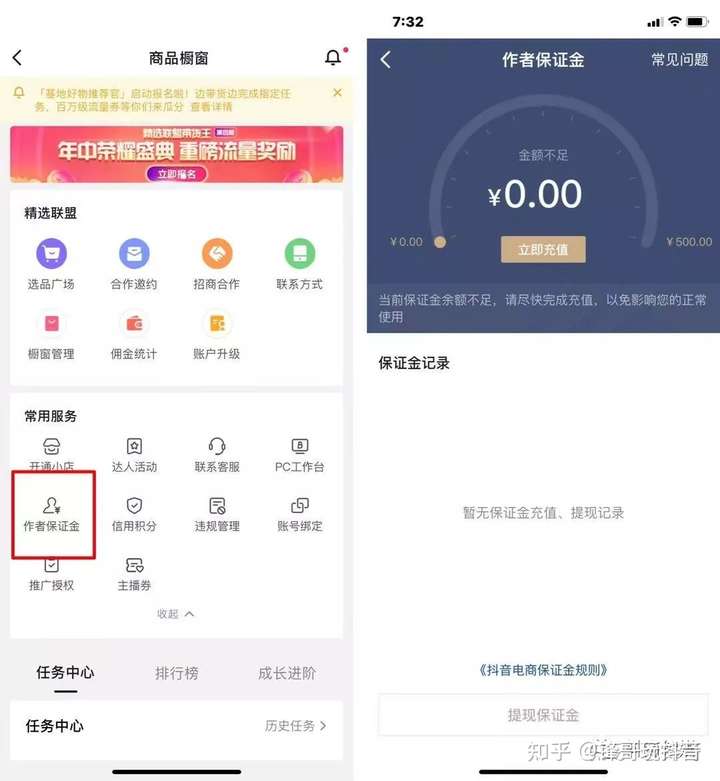720x781 pixels.
Task: Switch to the 成长进阶 tab
Action: [287, 673]
